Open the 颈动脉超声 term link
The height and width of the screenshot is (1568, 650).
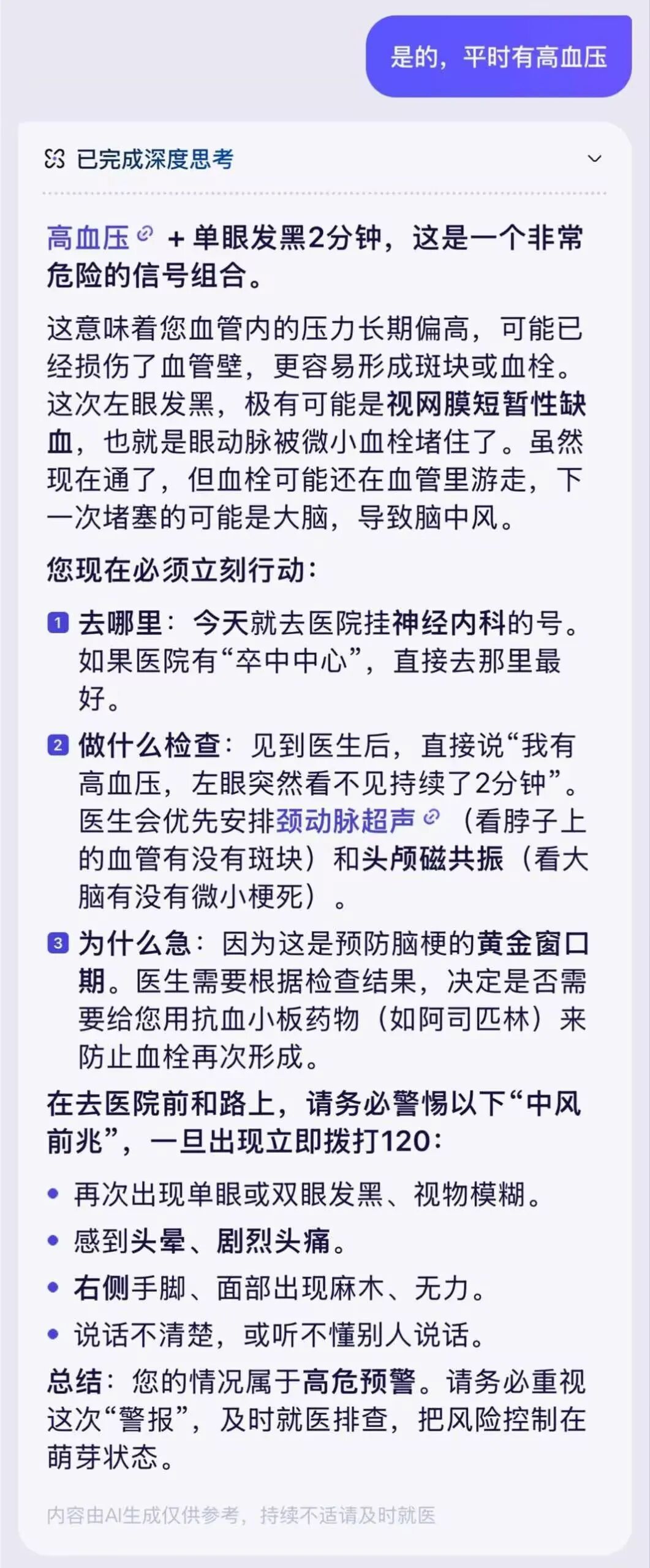[346, 821]
